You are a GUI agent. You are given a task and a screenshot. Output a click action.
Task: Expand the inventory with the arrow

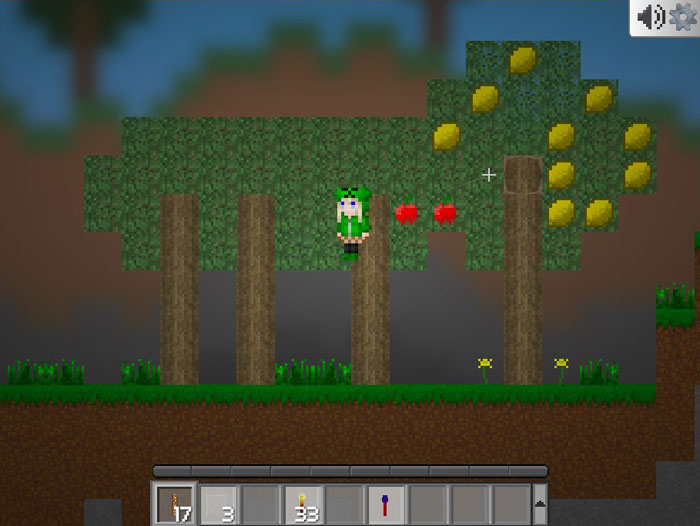coord(541,505)
